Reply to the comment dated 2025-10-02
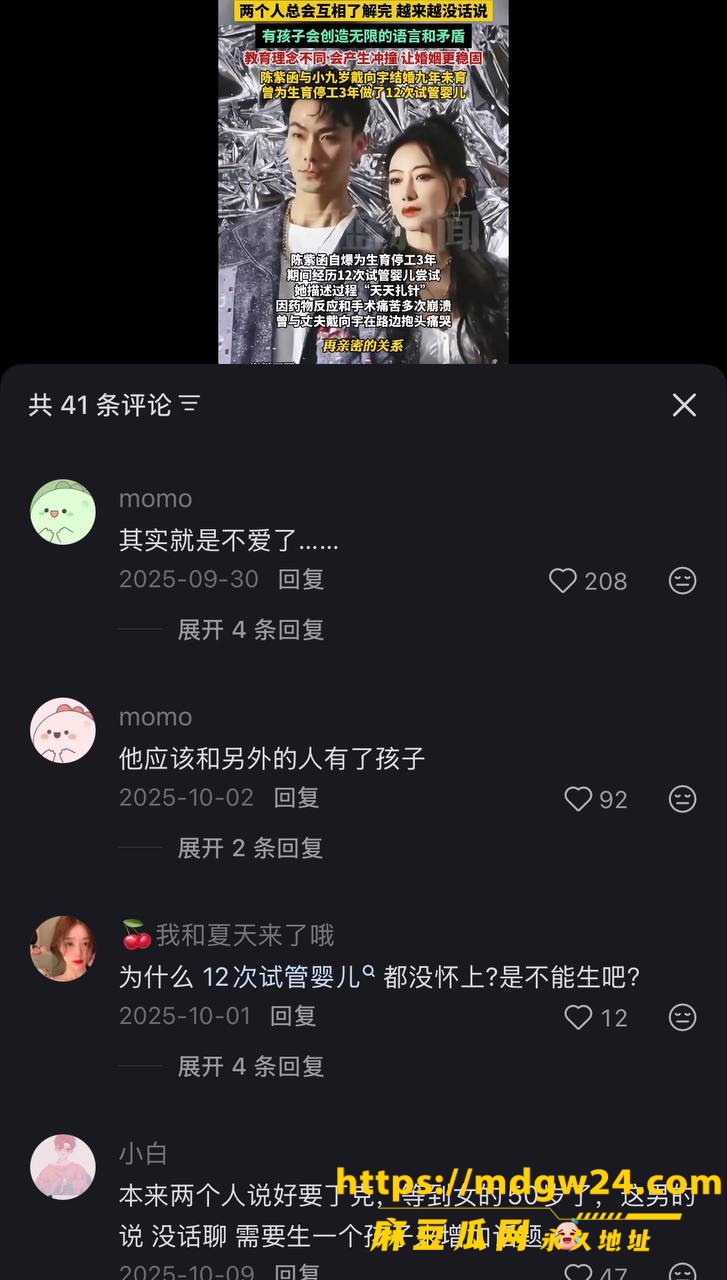The image size is (727, 1280). (297, 797)
